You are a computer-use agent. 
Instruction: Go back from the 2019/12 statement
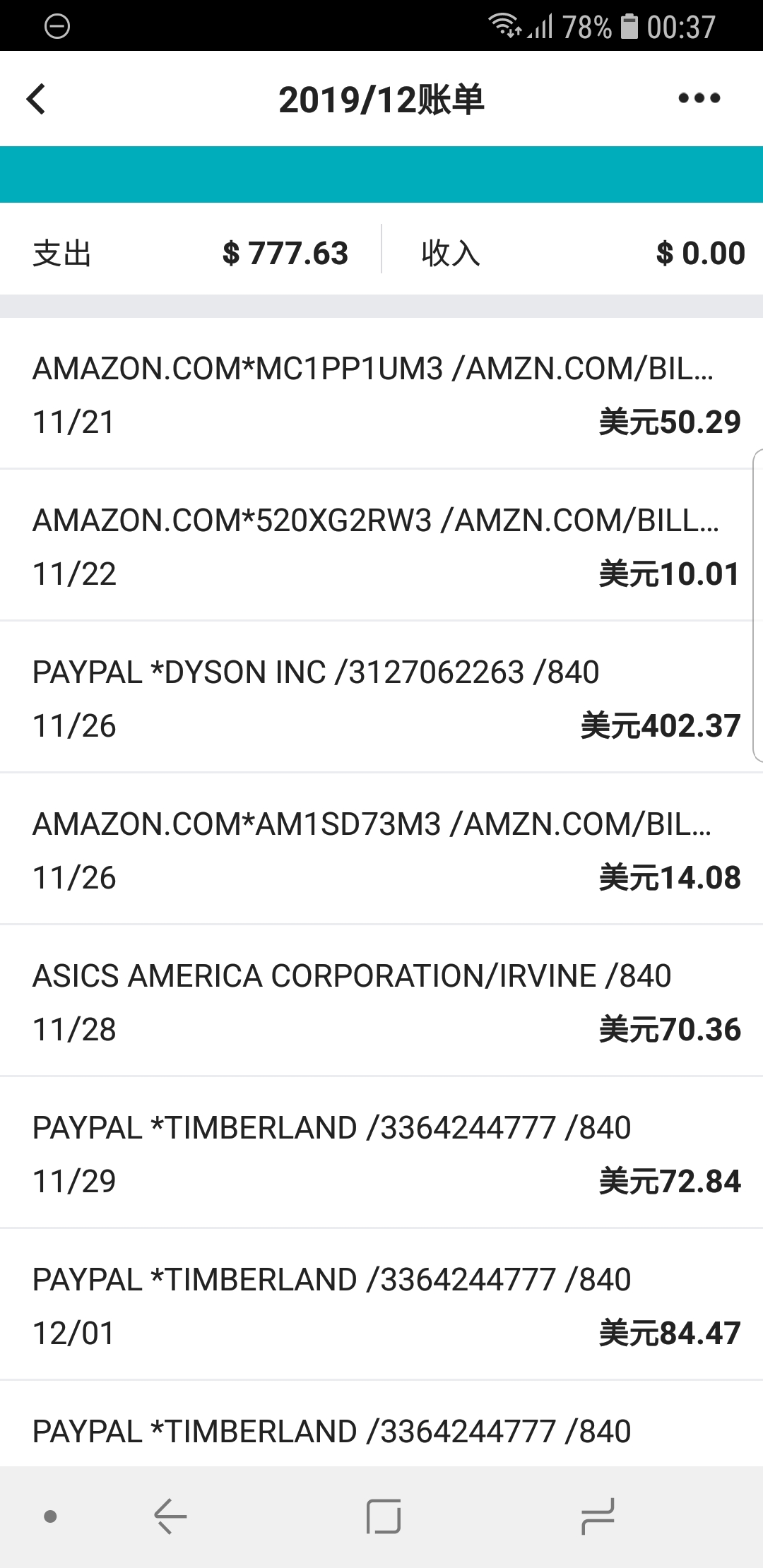(37, 99)
